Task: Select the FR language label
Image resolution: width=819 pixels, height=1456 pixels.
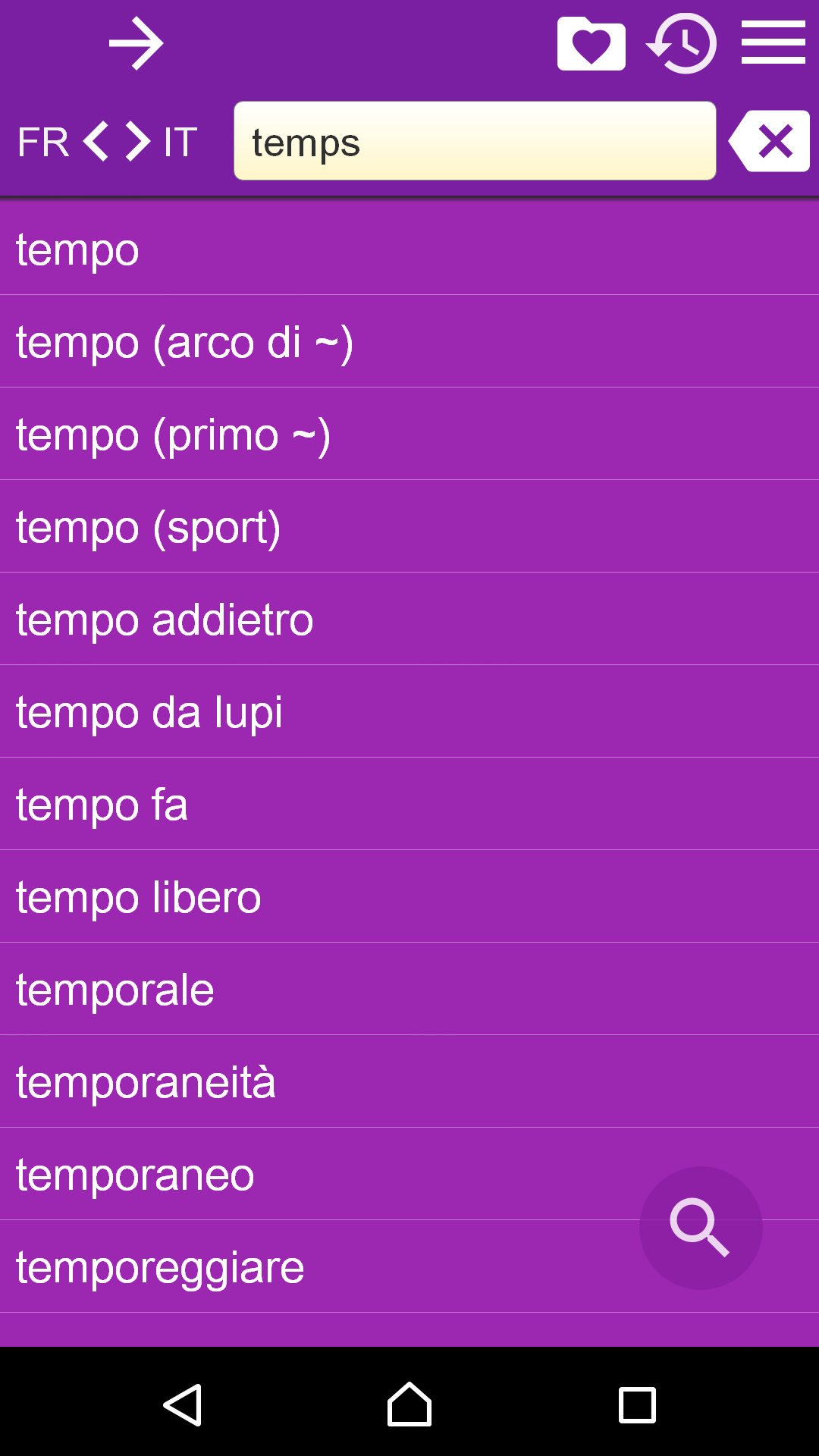Action: pos(43,140)
